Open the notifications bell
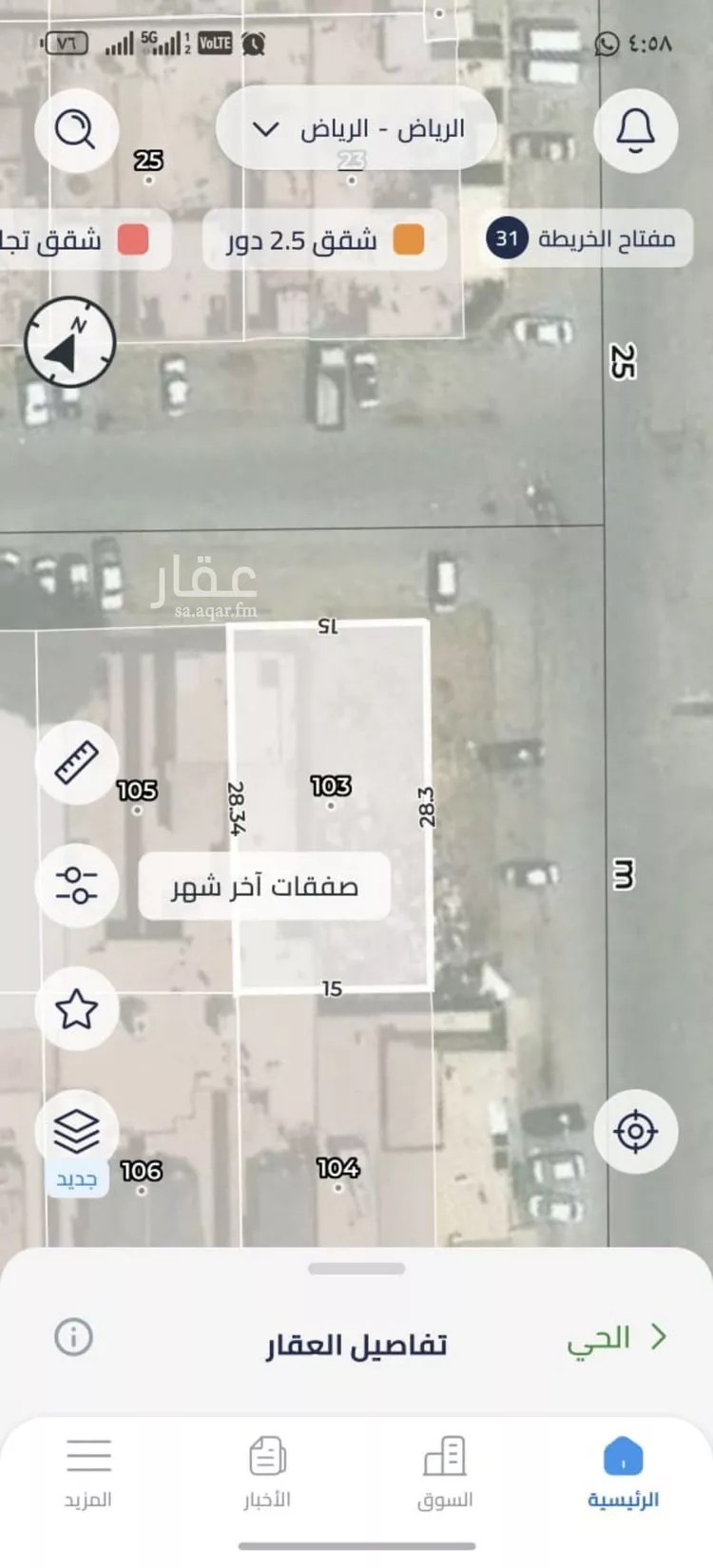The image size is (713, 1568). click(635, 130)
